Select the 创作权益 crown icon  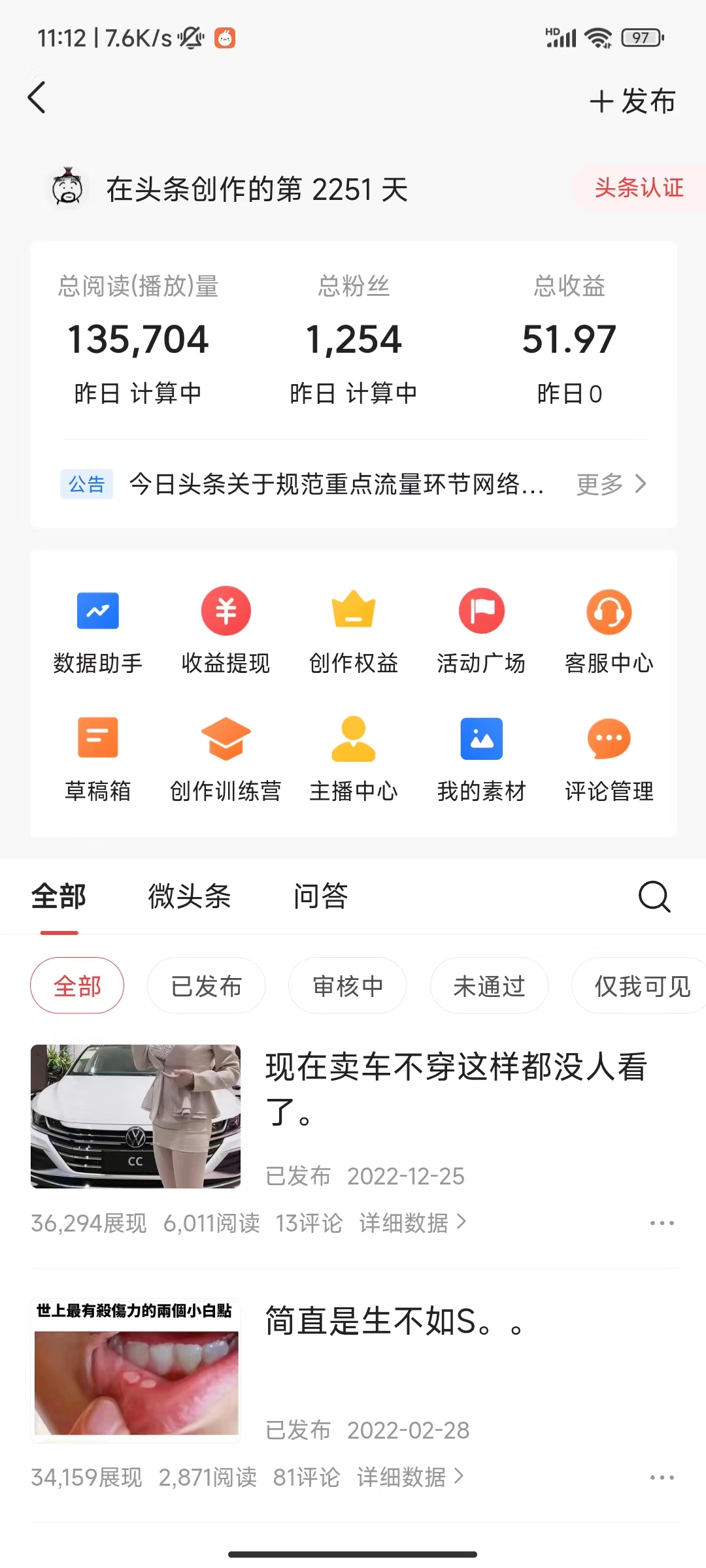pyautogui.click(x=353, y=627)
